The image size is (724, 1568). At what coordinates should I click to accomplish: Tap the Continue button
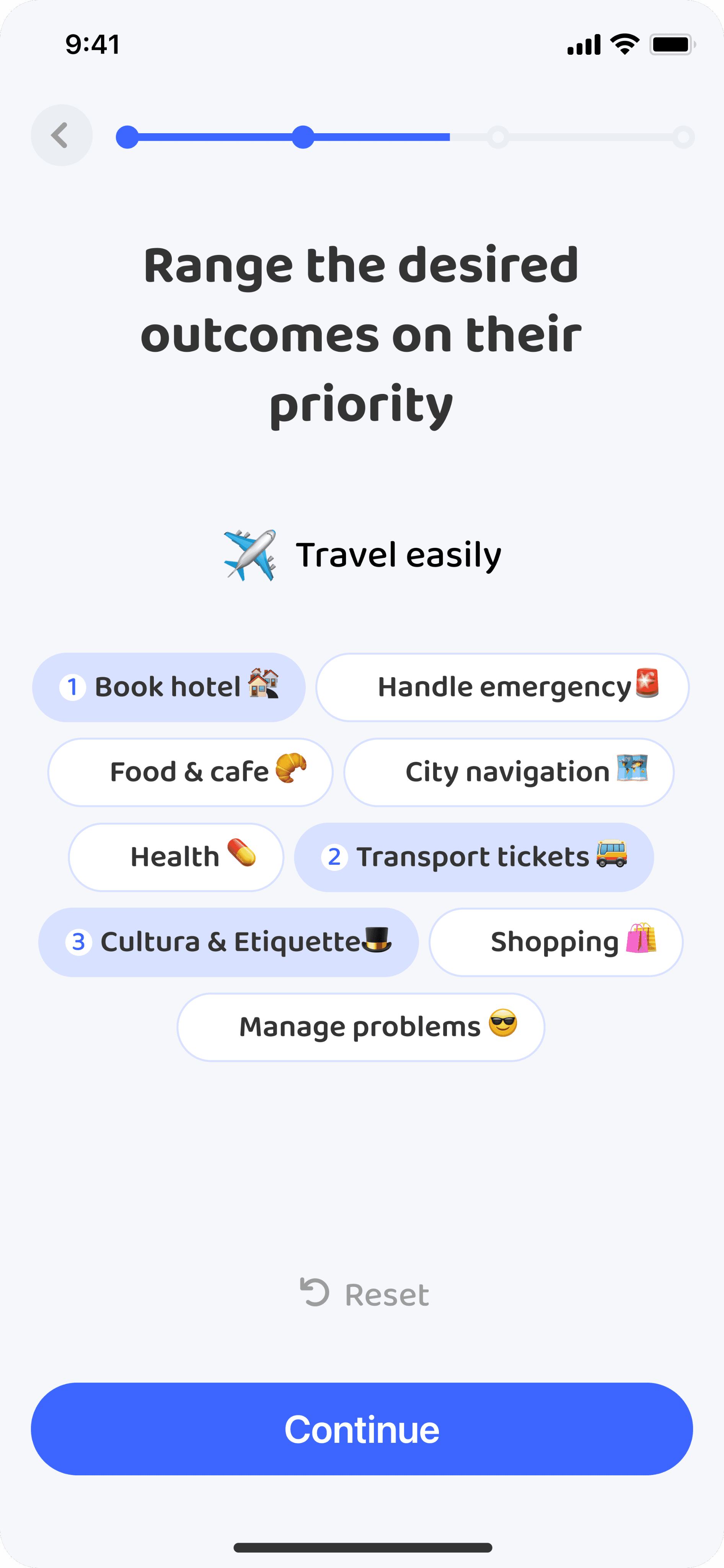click(x=362, y=1429)
